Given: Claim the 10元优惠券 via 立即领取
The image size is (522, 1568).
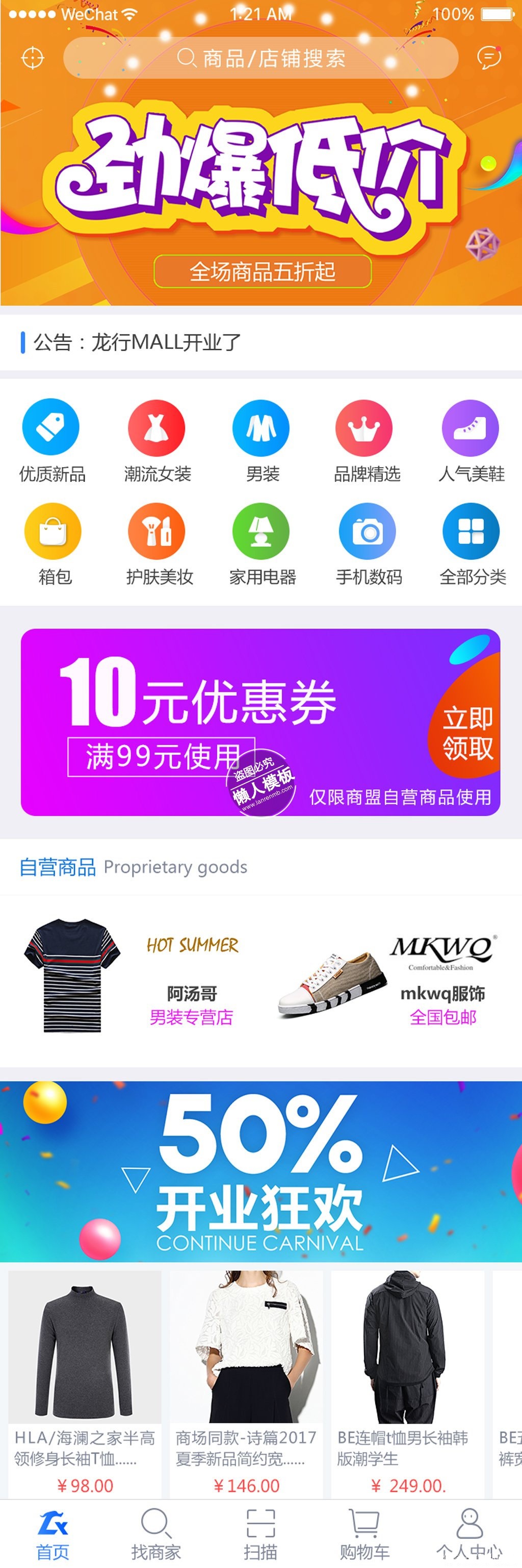Looking at the screenshot, I should click(x=467, y=733).
